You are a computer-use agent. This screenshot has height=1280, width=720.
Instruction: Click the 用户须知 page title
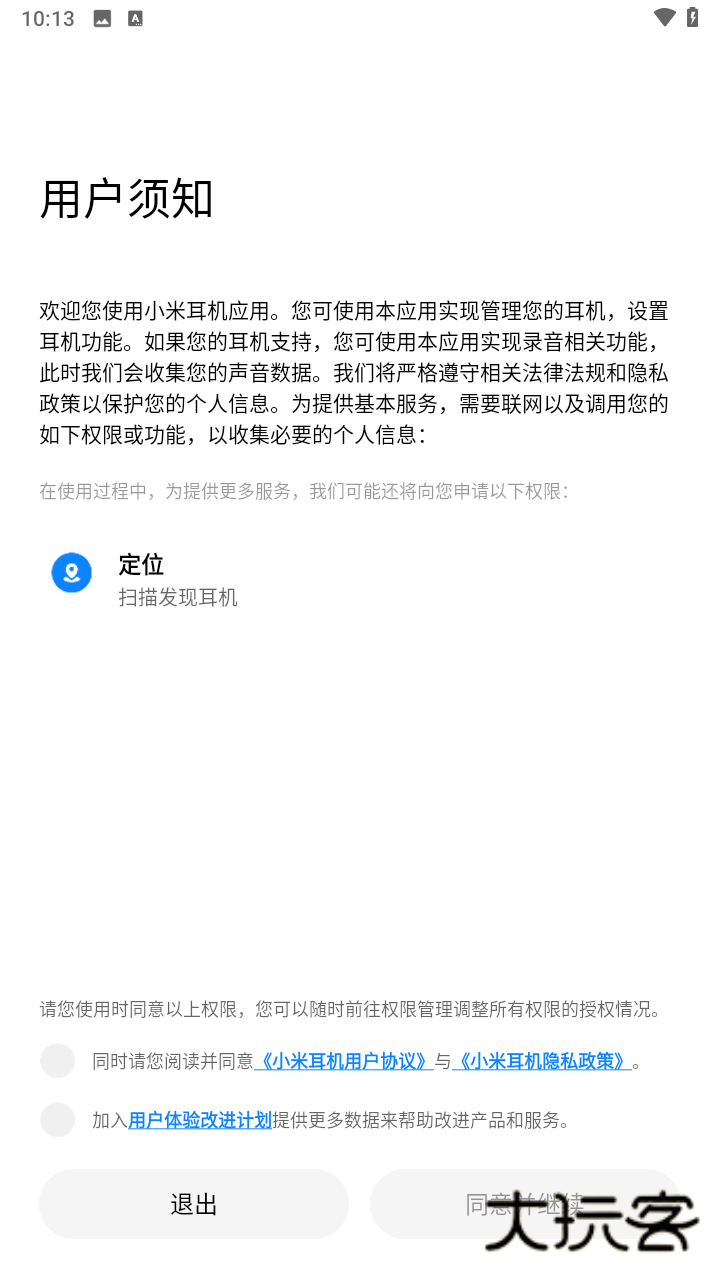coord(125,198)
